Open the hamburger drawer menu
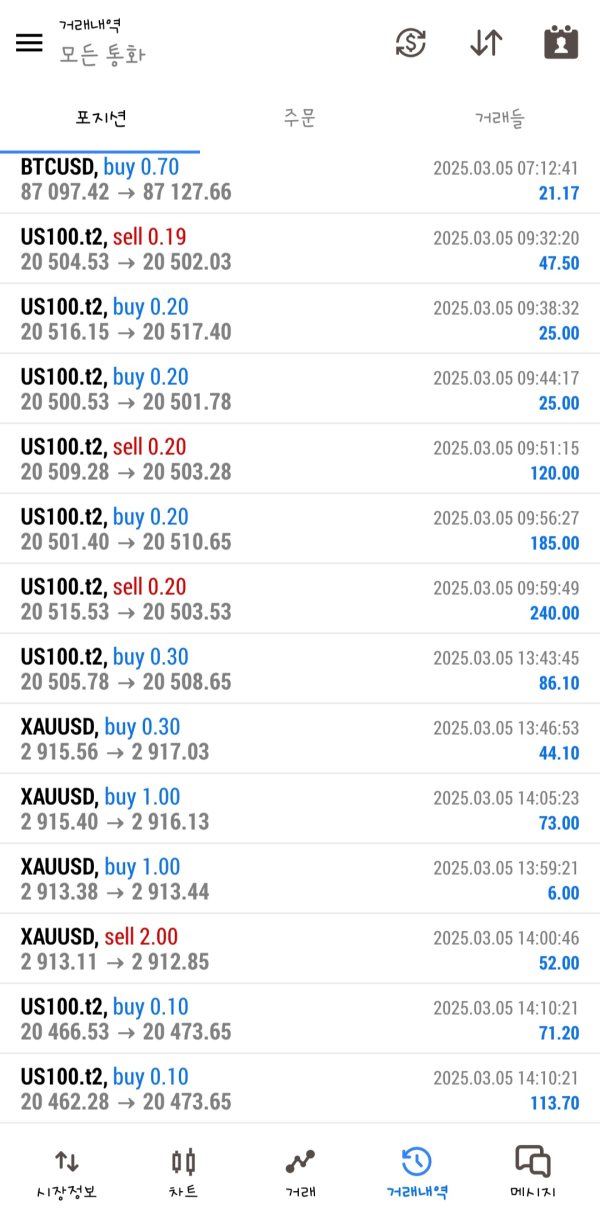 (29, 42)
